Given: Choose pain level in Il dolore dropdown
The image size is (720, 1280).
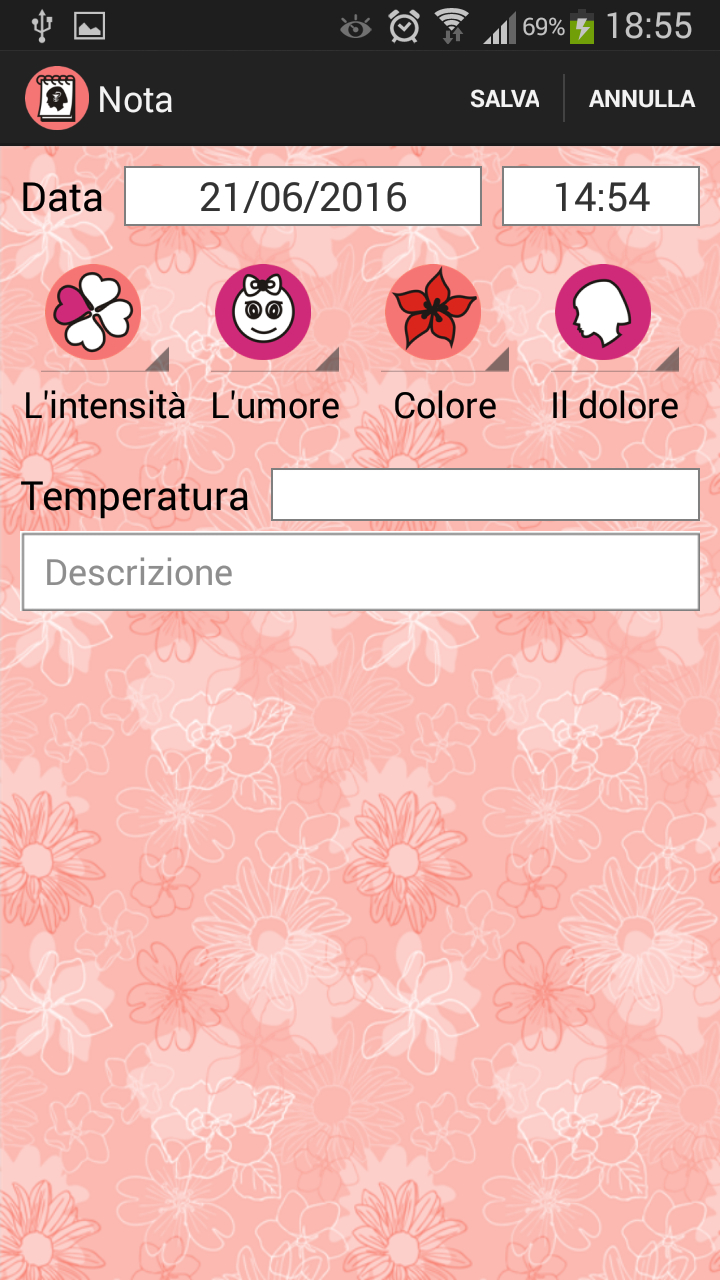Looking at the screenshot, I should [x=613, y=316].
